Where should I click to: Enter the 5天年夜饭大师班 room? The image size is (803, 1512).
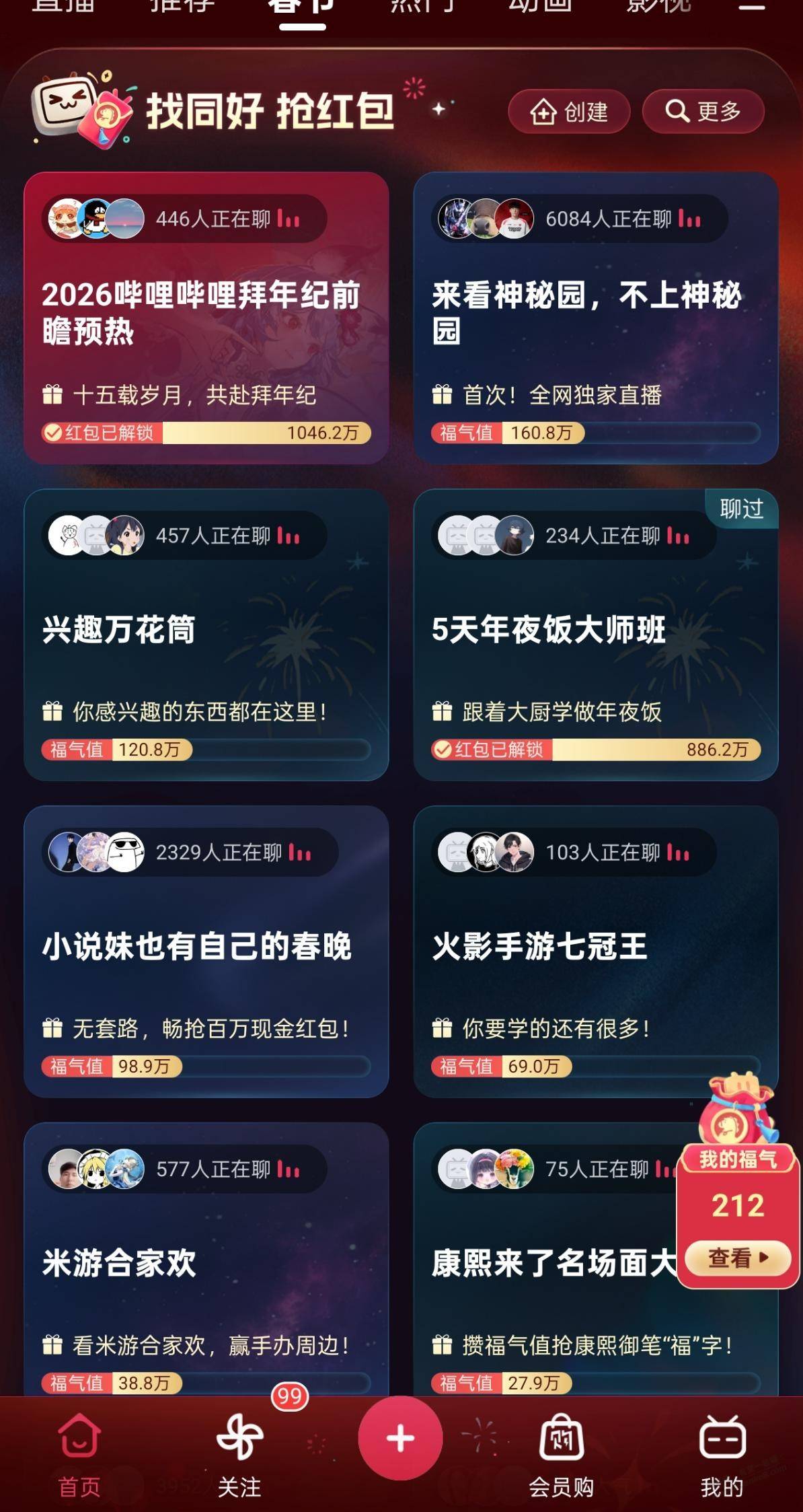click(x=595, y=634)
